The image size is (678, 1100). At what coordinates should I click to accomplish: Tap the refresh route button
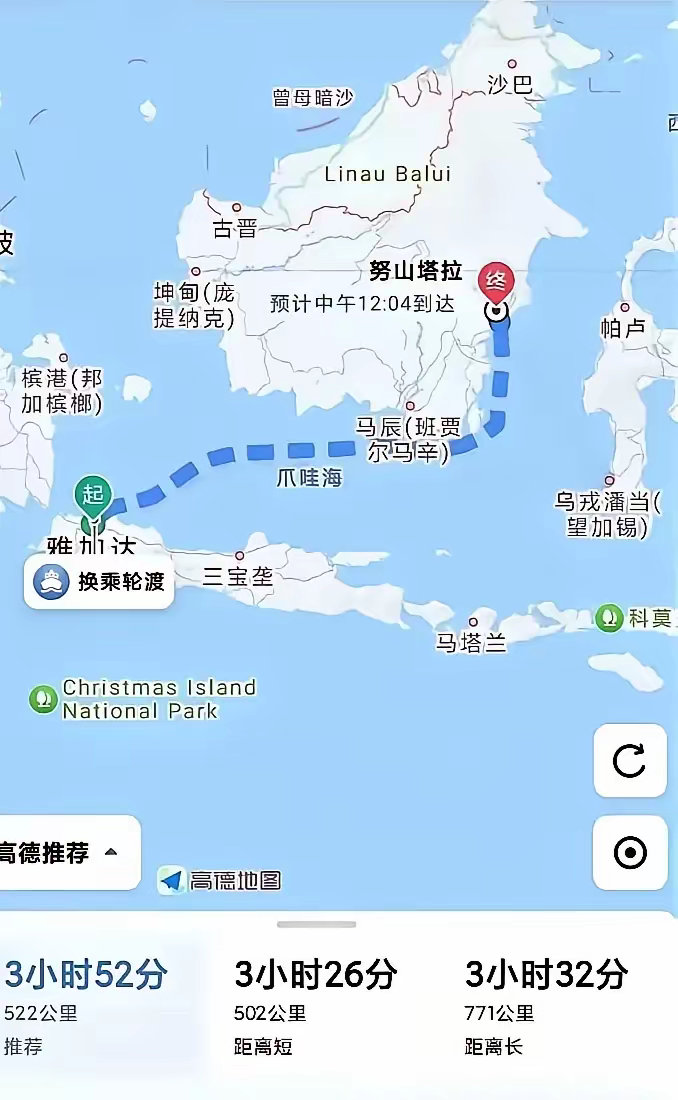coord(630,760)
